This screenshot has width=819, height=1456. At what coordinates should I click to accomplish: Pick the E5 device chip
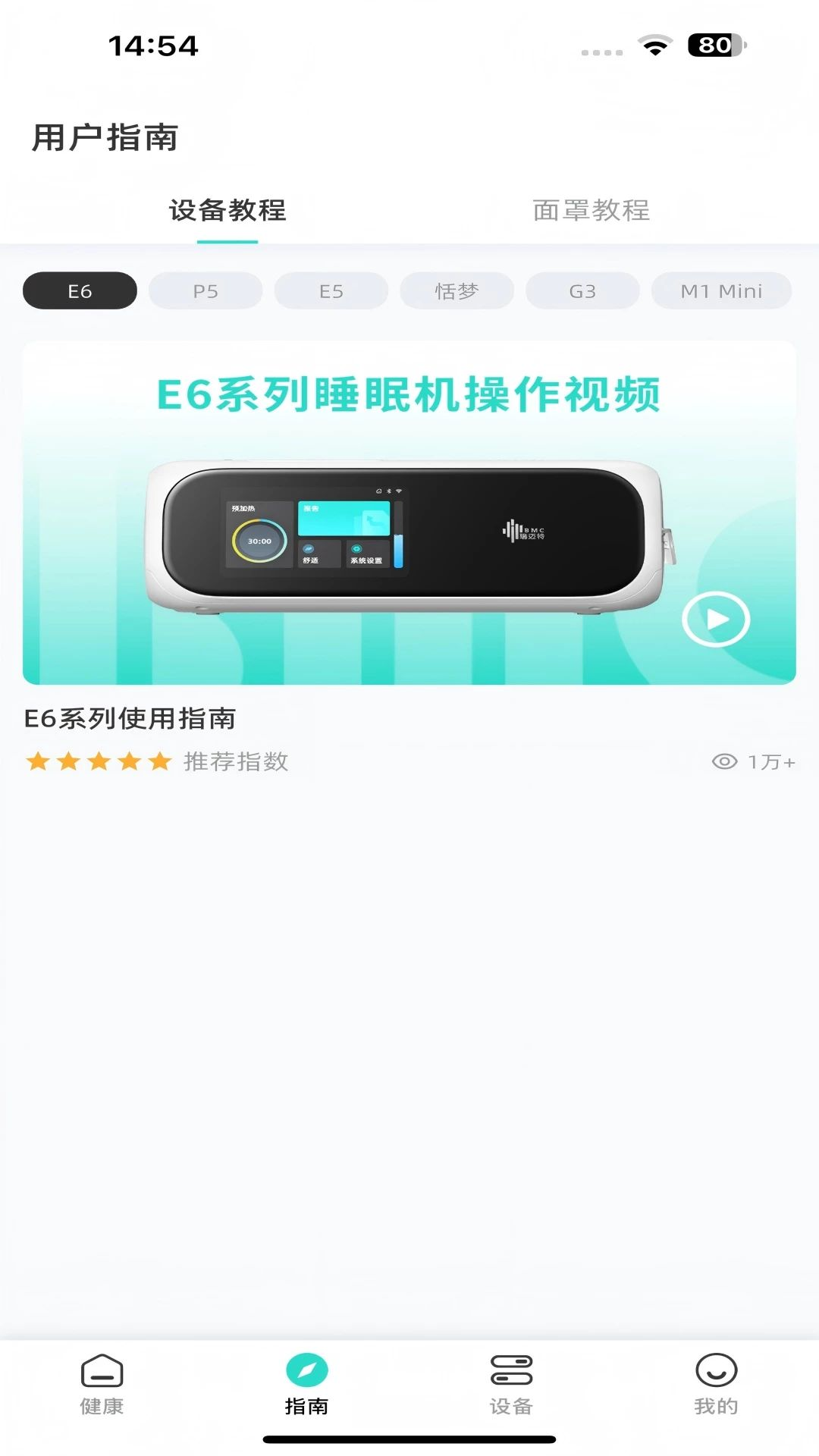(x=331, y=290)
